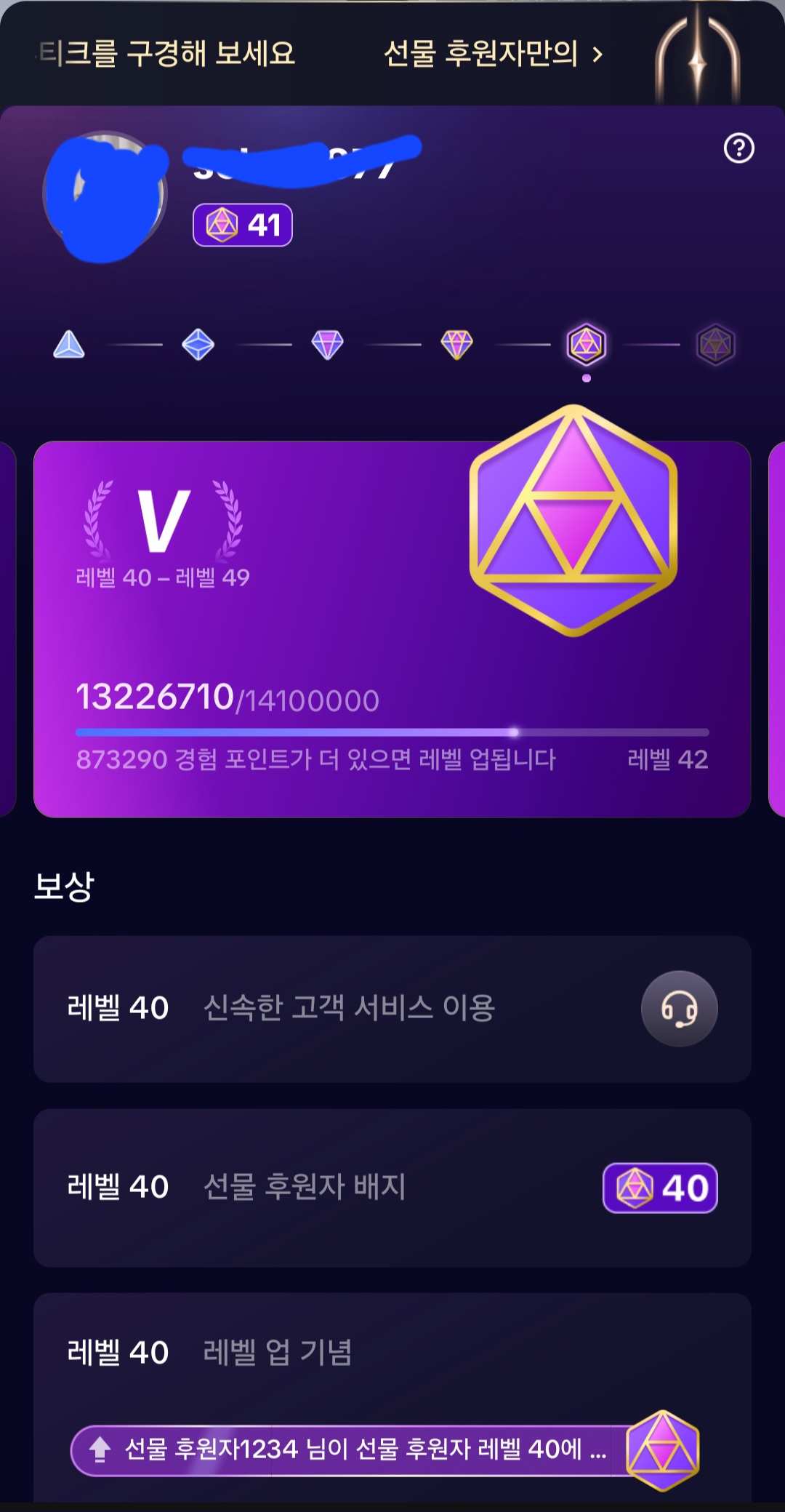Select the blue diamond second tier icon
Viewport: 785px width, 1512px height.
(198, 345)
